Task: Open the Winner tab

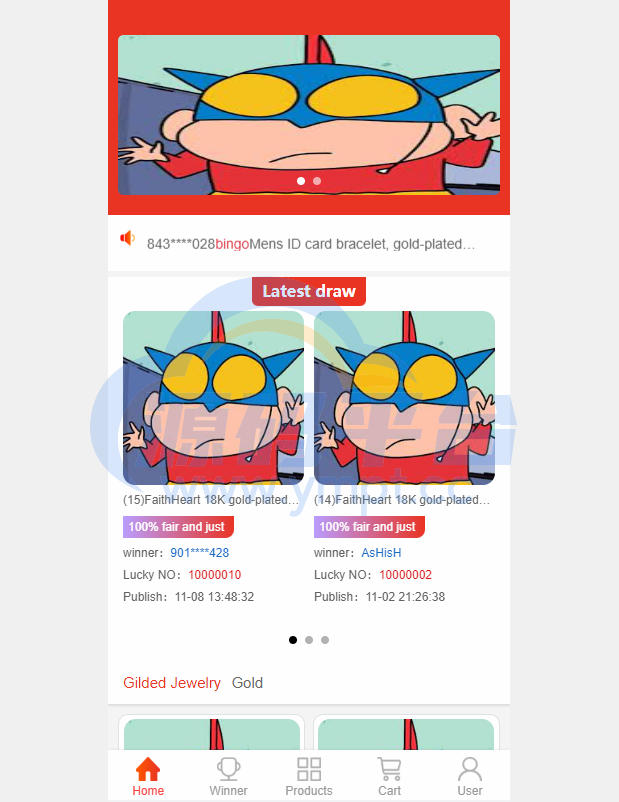Action: click(x=228, y=776)
